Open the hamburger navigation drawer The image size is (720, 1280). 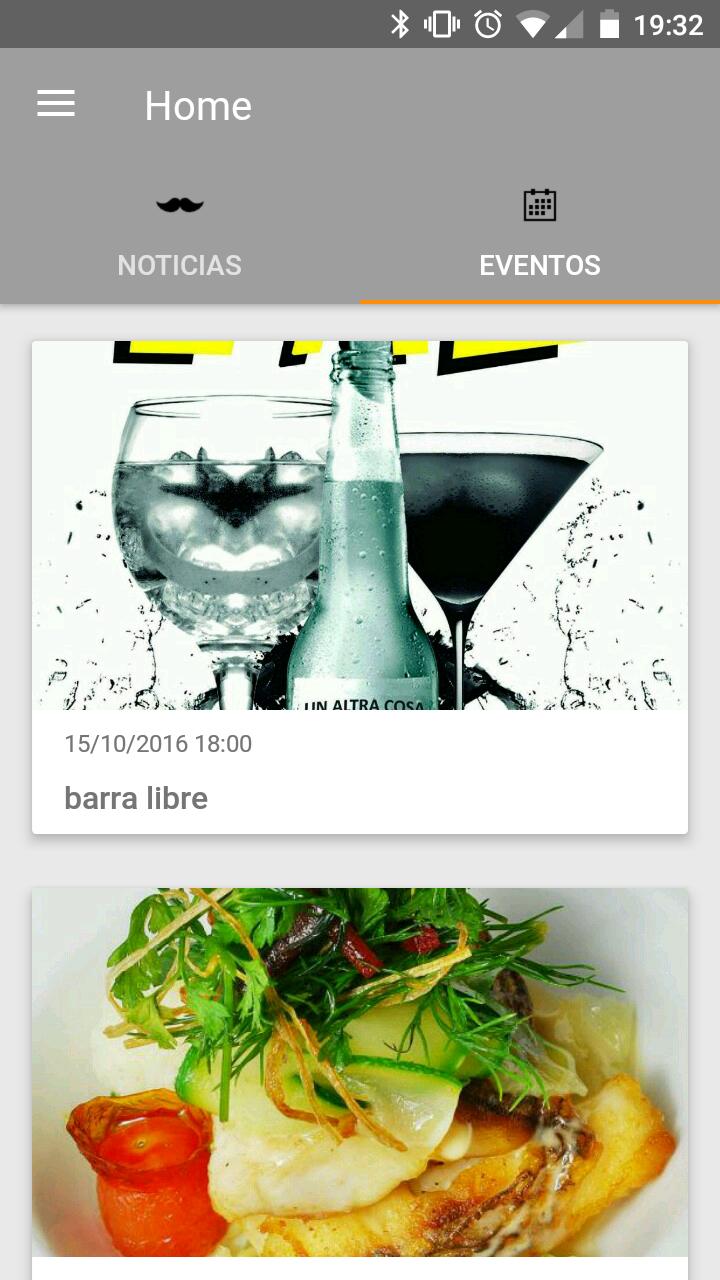pos(56,104)
